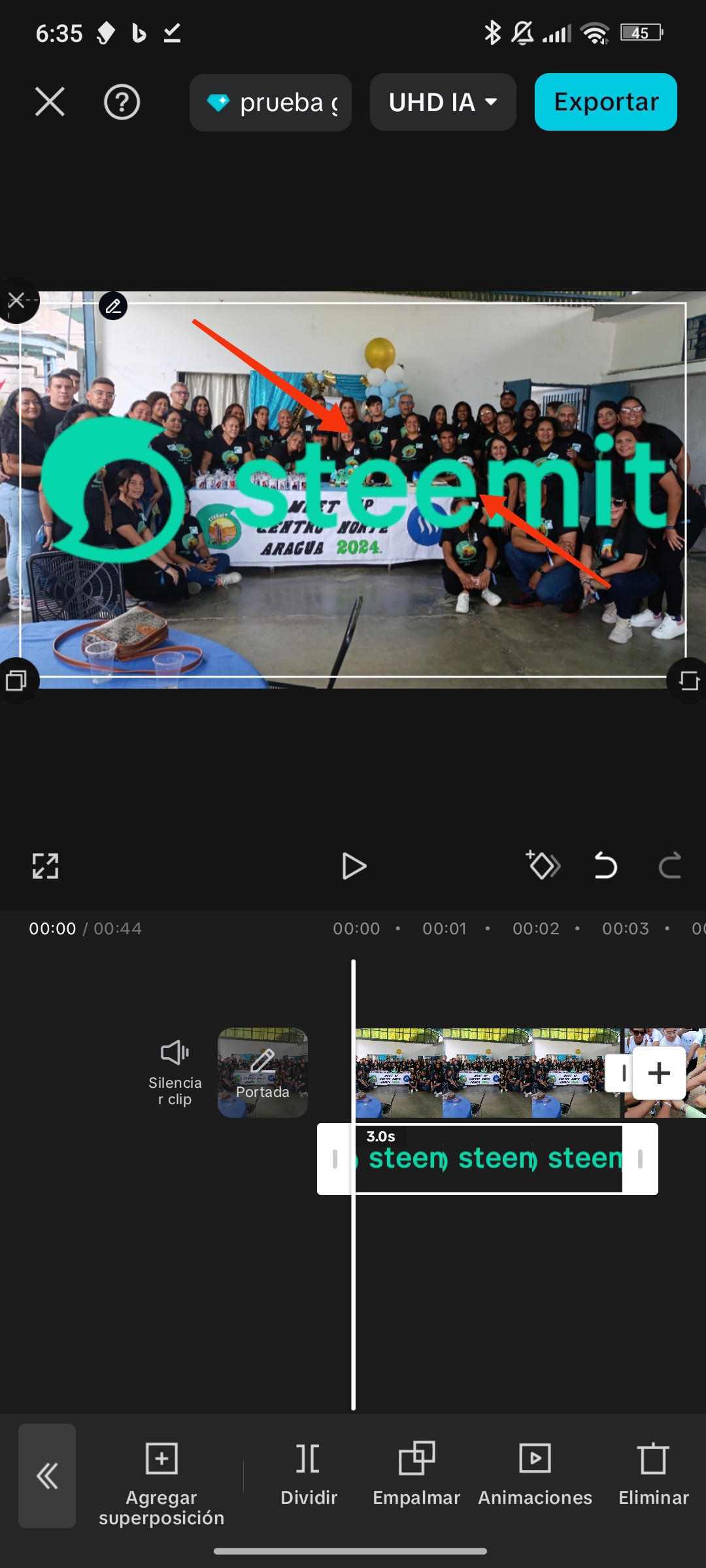The height and width of the screenshot is (1568, 706).
Task: Open the prueba project name chip
Action: [x=271, y=102]
